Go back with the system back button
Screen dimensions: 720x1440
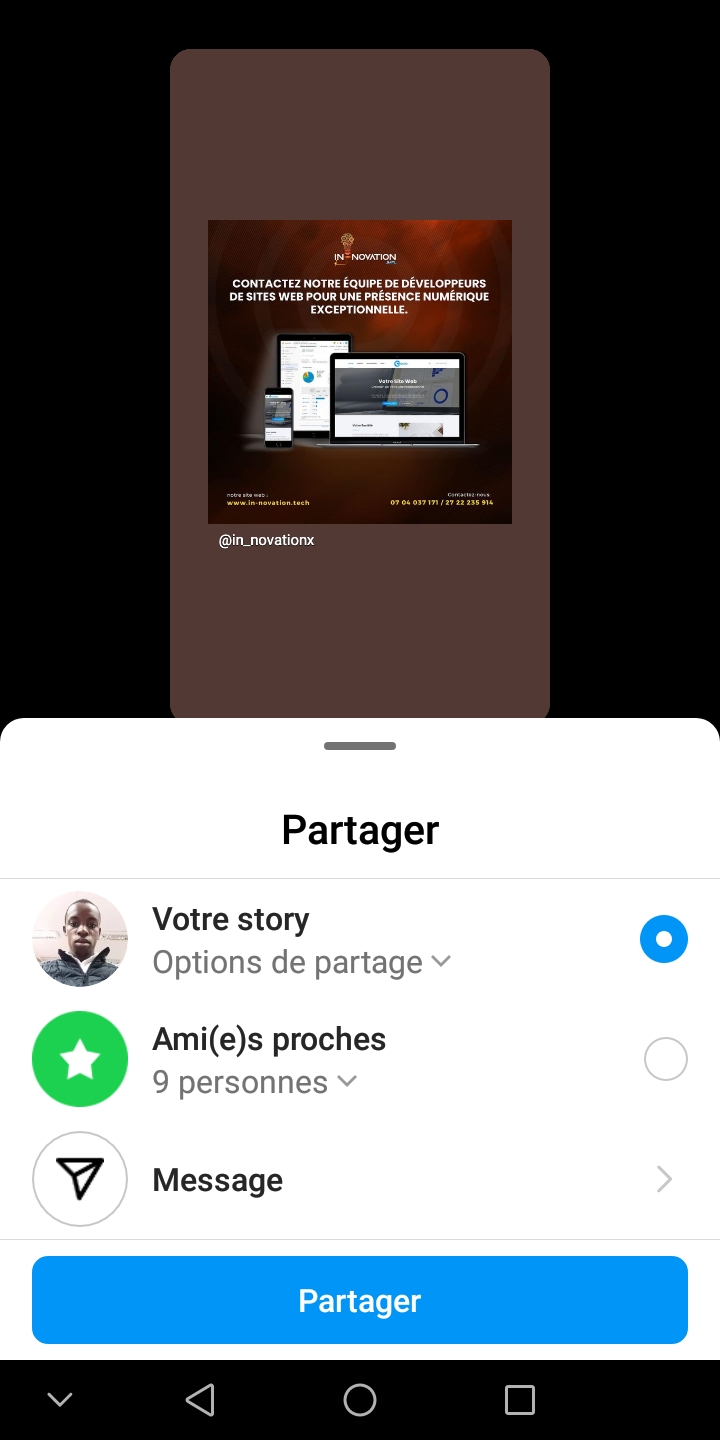200,1400
